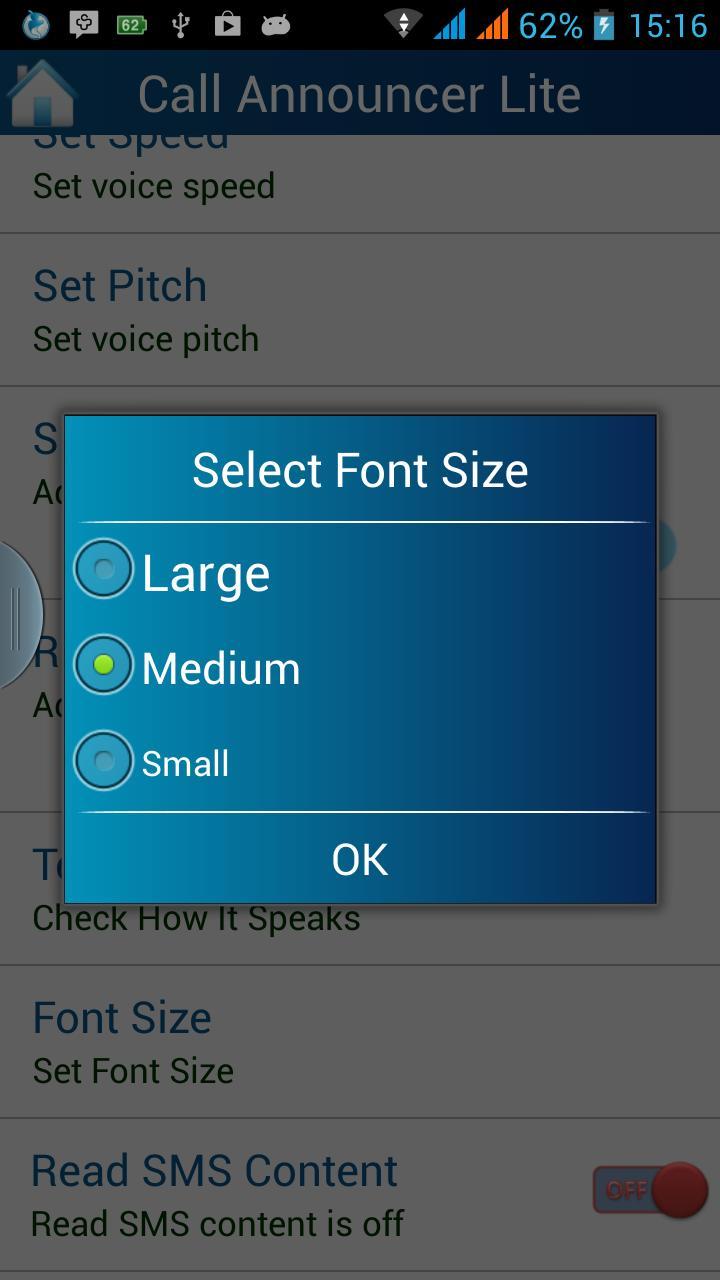Screen dimensions: 720x1280
Task: Select the Large font size option
Action: 360,570
